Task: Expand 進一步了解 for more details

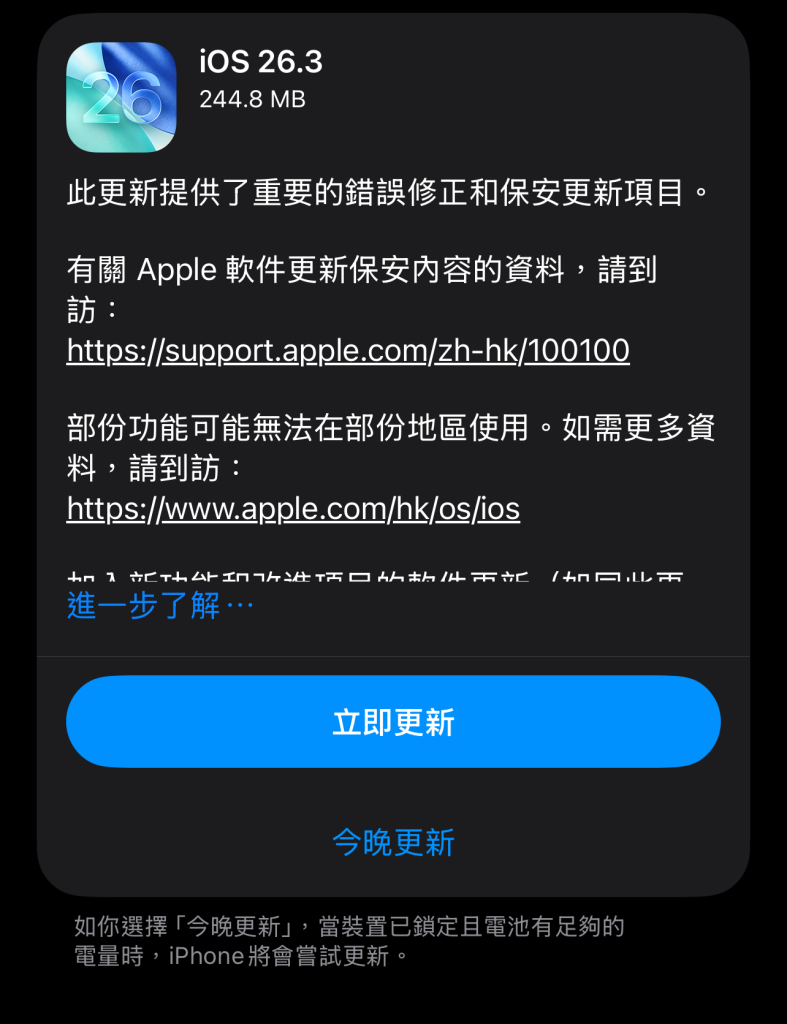Action: click(160, 605)
